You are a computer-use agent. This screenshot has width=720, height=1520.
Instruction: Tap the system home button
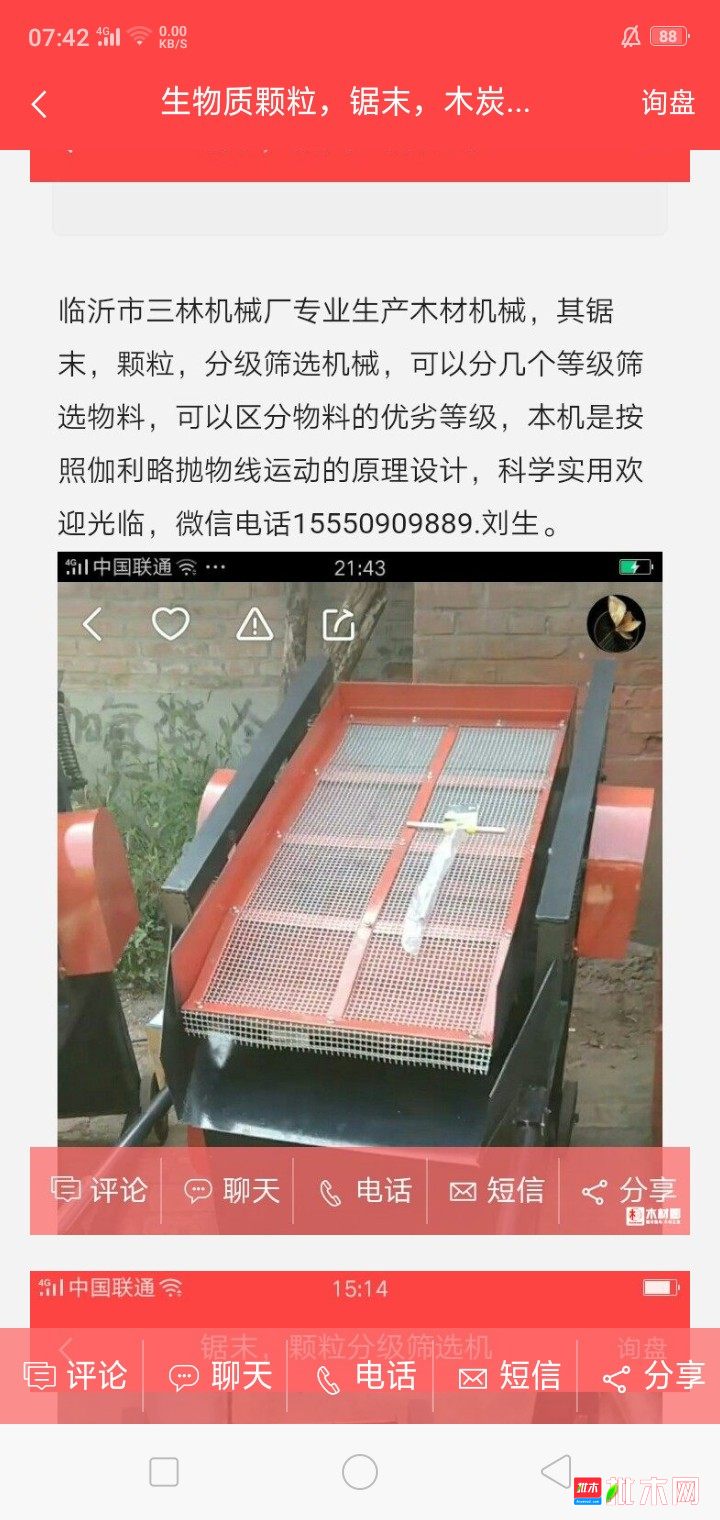tap(360, 1472)
